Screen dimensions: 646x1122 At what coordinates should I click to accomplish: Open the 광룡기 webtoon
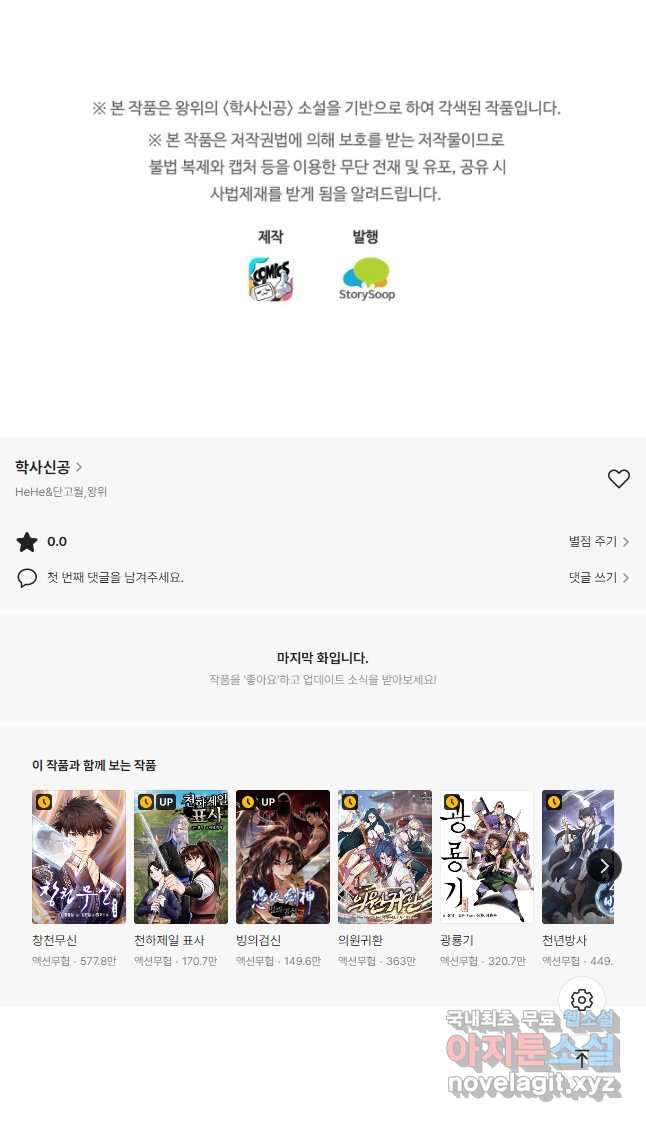tap(487, 857)
